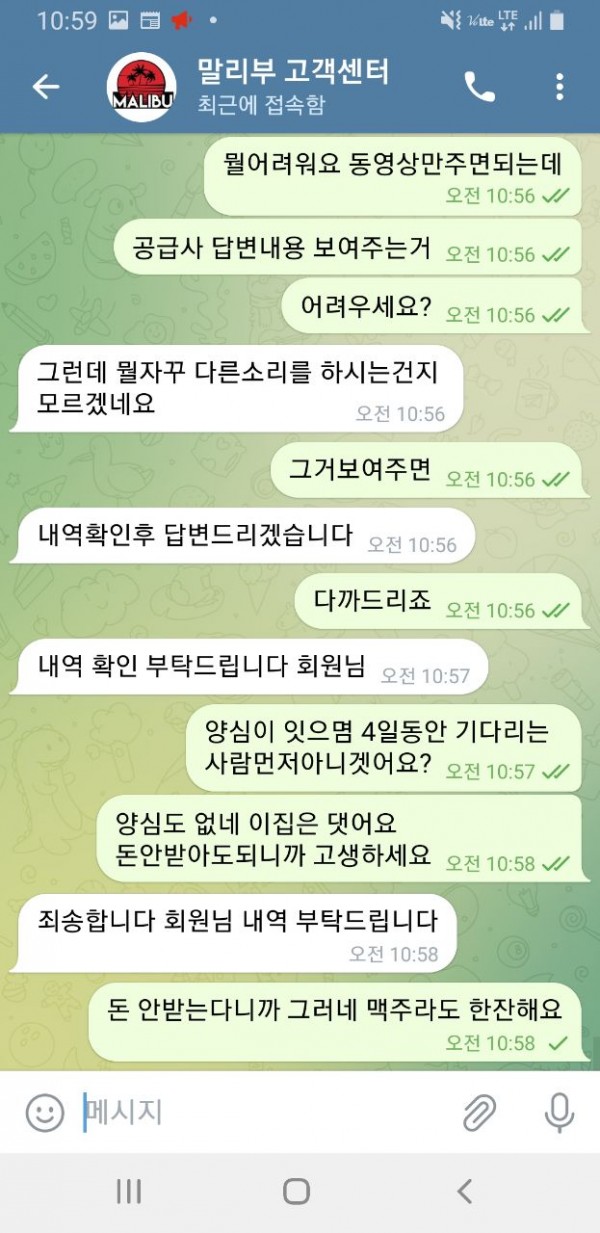This screenshot has height=1233, width=600.
Task: Open the chat overflow menu
Action: click(x=559, y=87)
